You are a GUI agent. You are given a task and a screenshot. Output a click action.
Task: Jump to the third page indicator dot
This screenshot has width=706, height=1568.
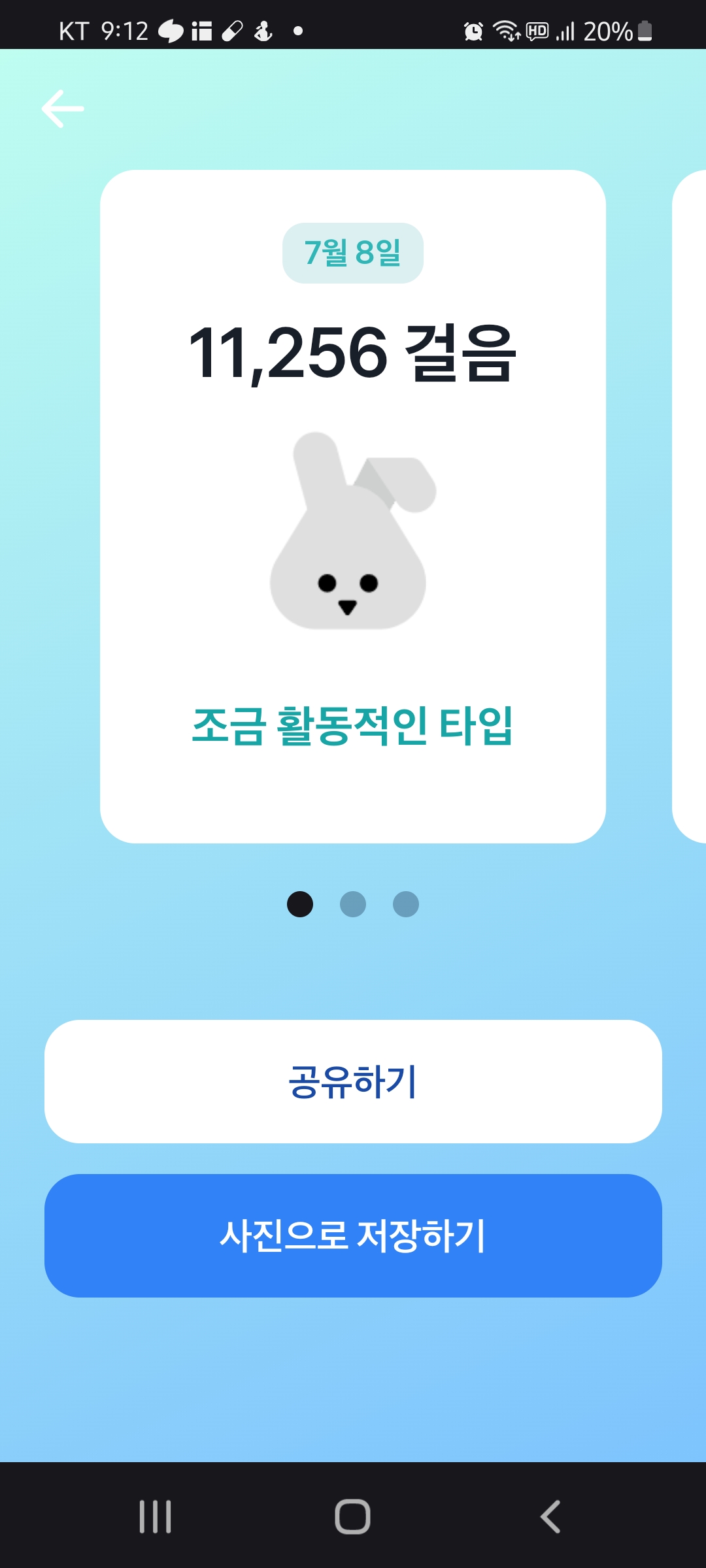(x=406, y=904)
